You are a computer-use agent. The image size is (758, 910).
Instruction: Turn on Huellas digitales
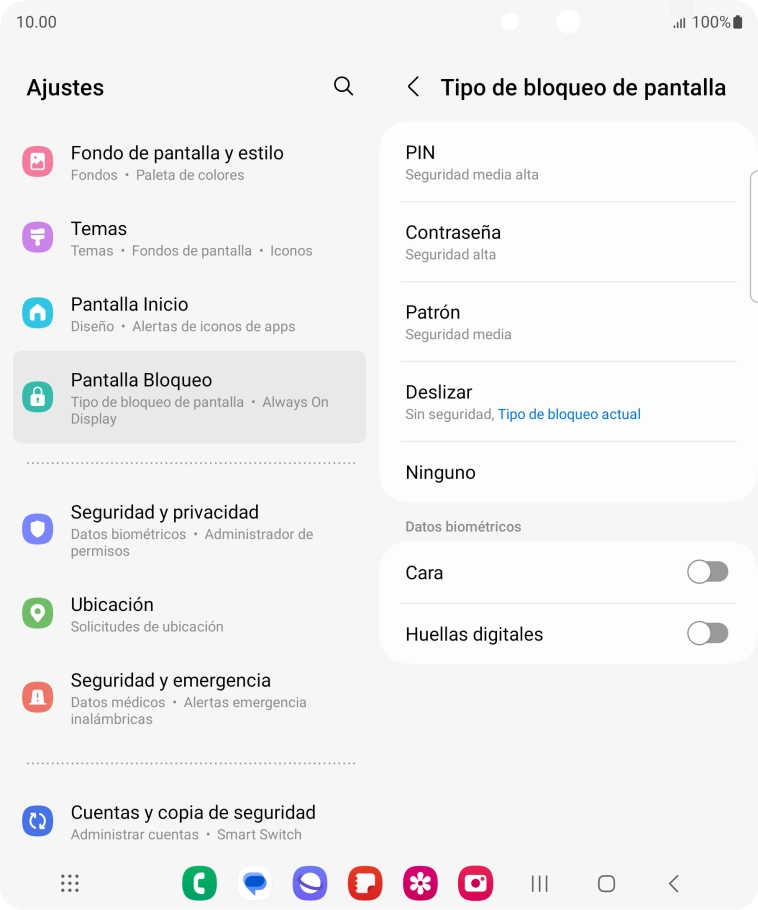tap(707, 633)
